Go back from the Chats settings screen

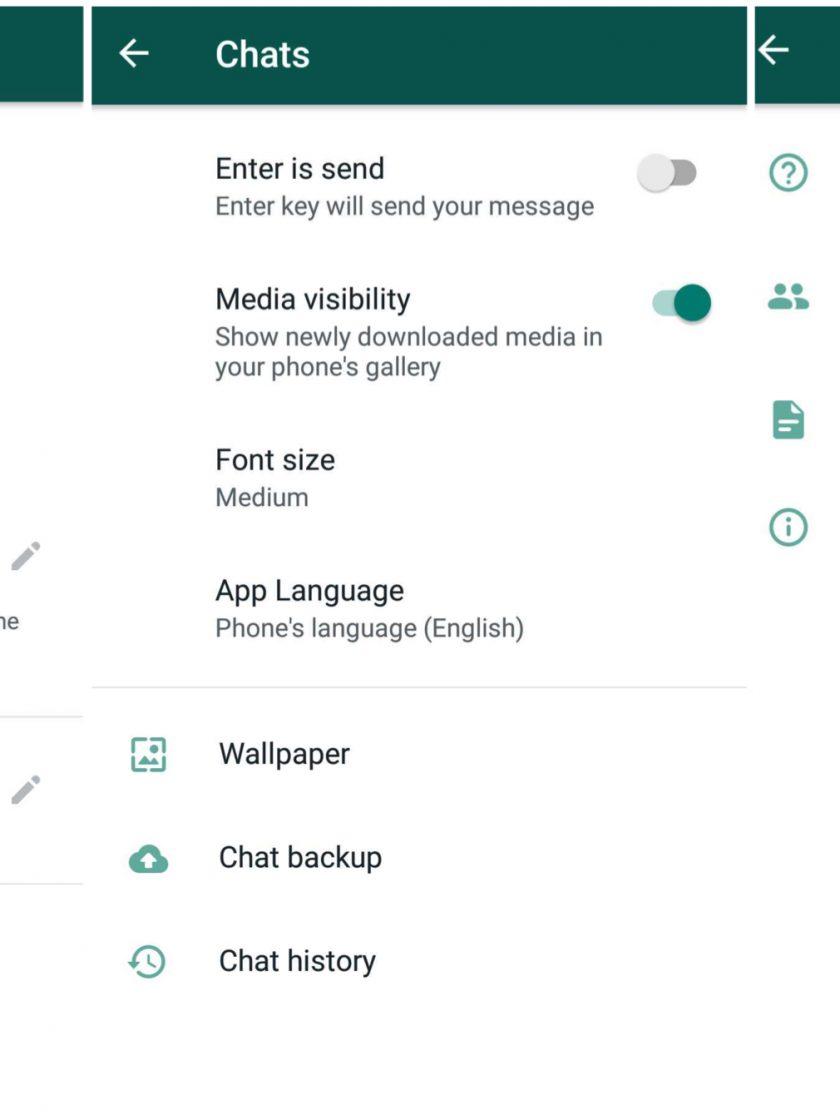133,54
